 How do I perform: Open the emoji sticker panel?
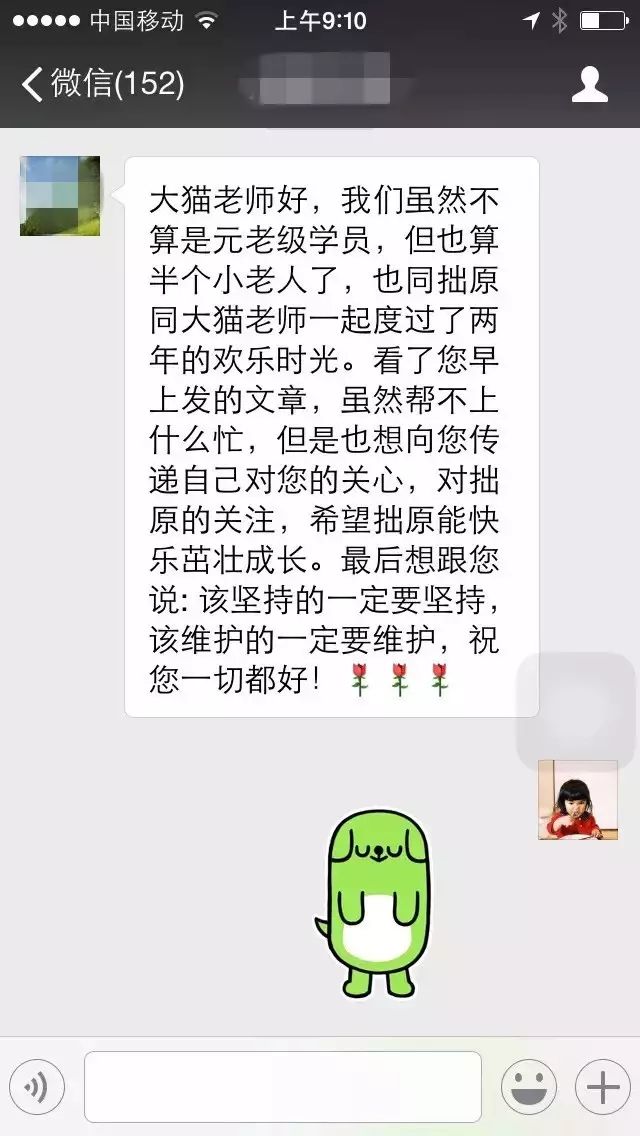coord(529,1087)
